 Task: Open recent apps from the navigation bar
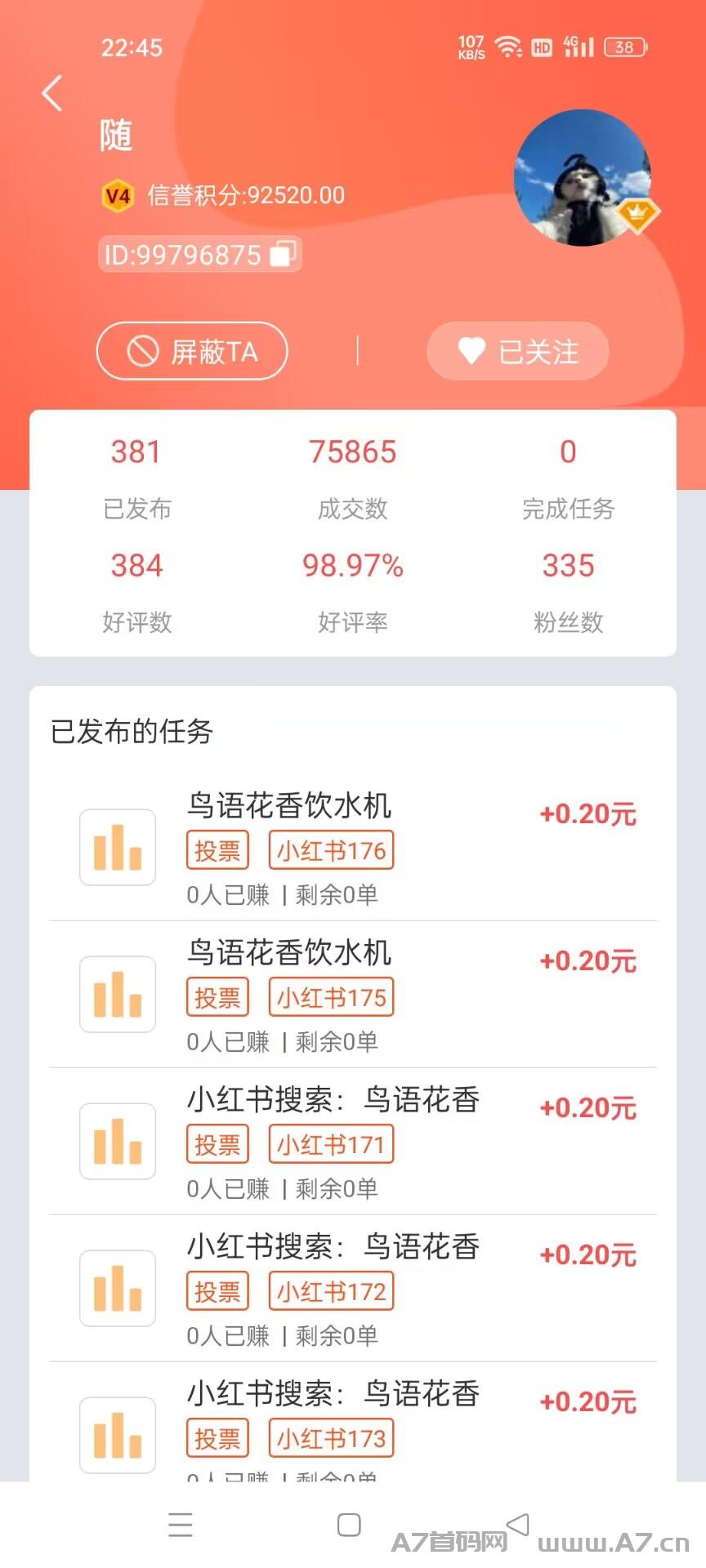pyautogui.click(x=181, y=1525)
